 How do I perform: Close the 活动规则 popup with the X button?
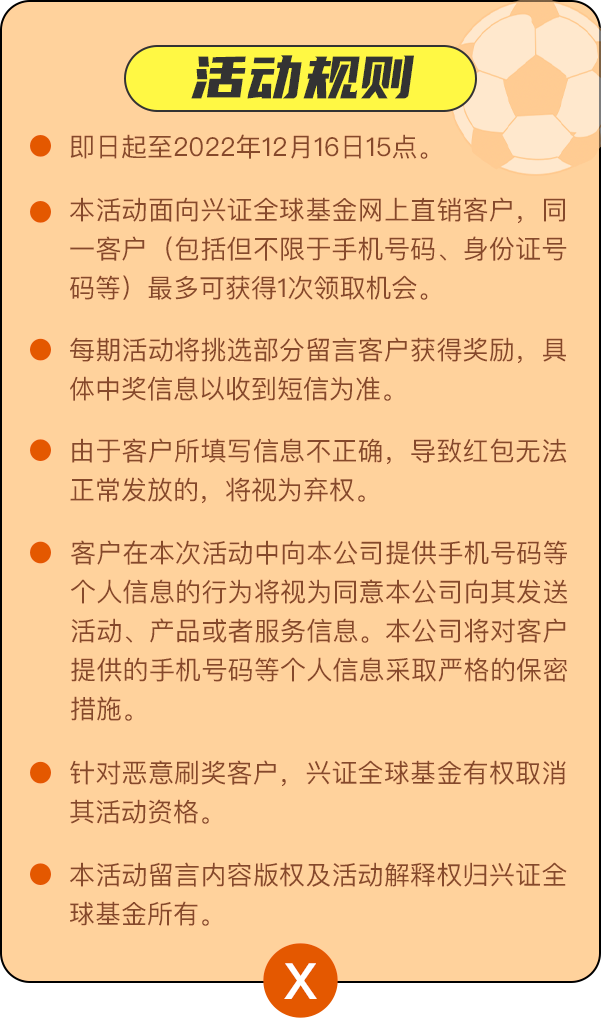tap(300, 980)
